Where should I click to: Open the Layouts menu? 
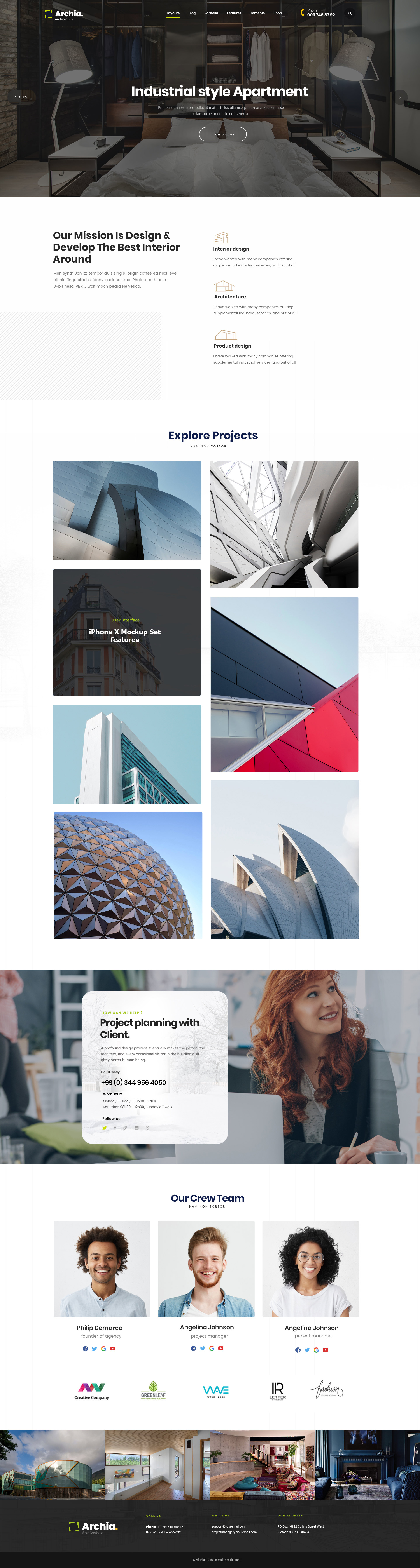coord(173,13)
